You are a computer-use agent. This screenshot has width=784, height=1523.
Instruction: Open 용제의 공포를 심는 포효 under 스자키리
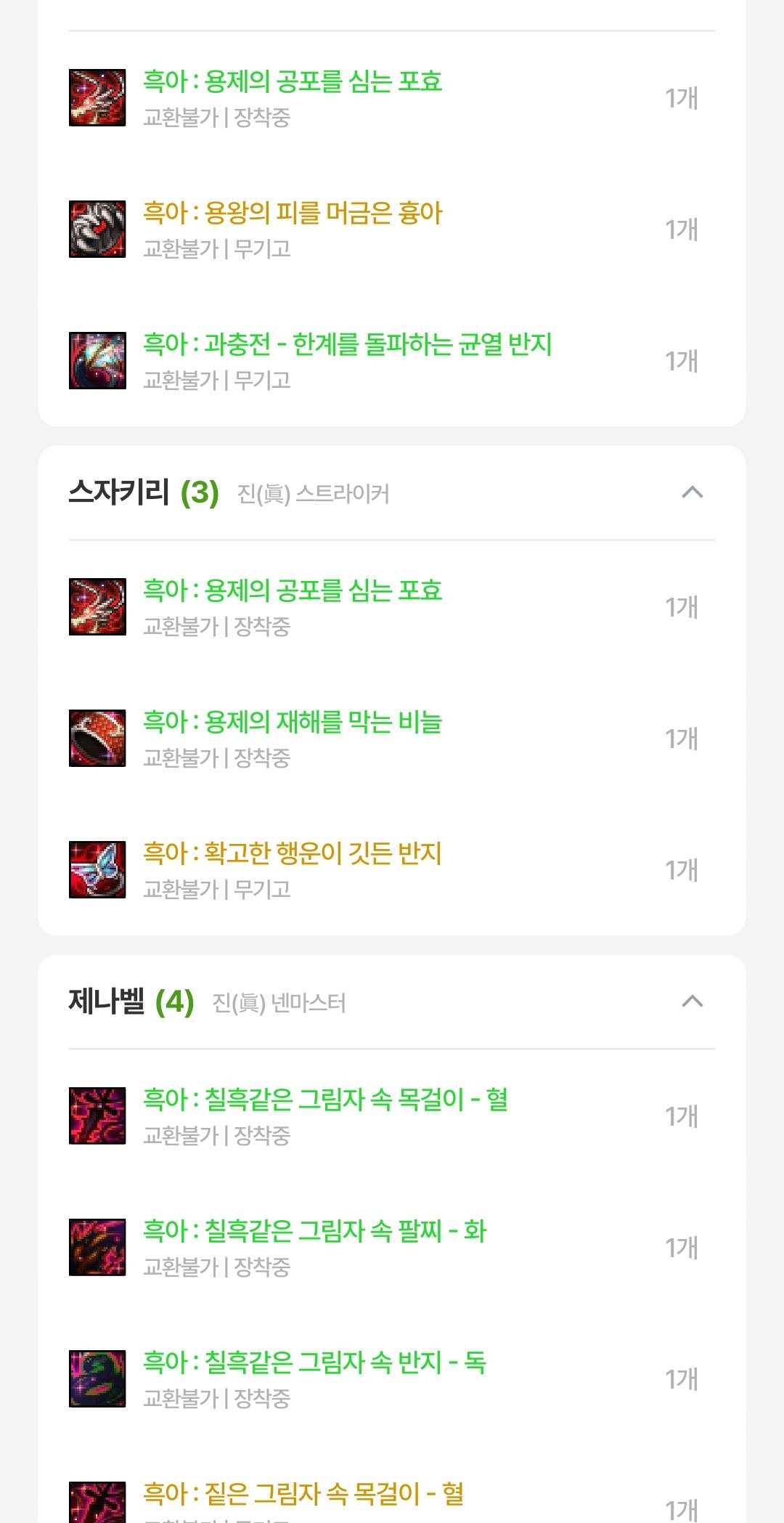click(293, 591)
